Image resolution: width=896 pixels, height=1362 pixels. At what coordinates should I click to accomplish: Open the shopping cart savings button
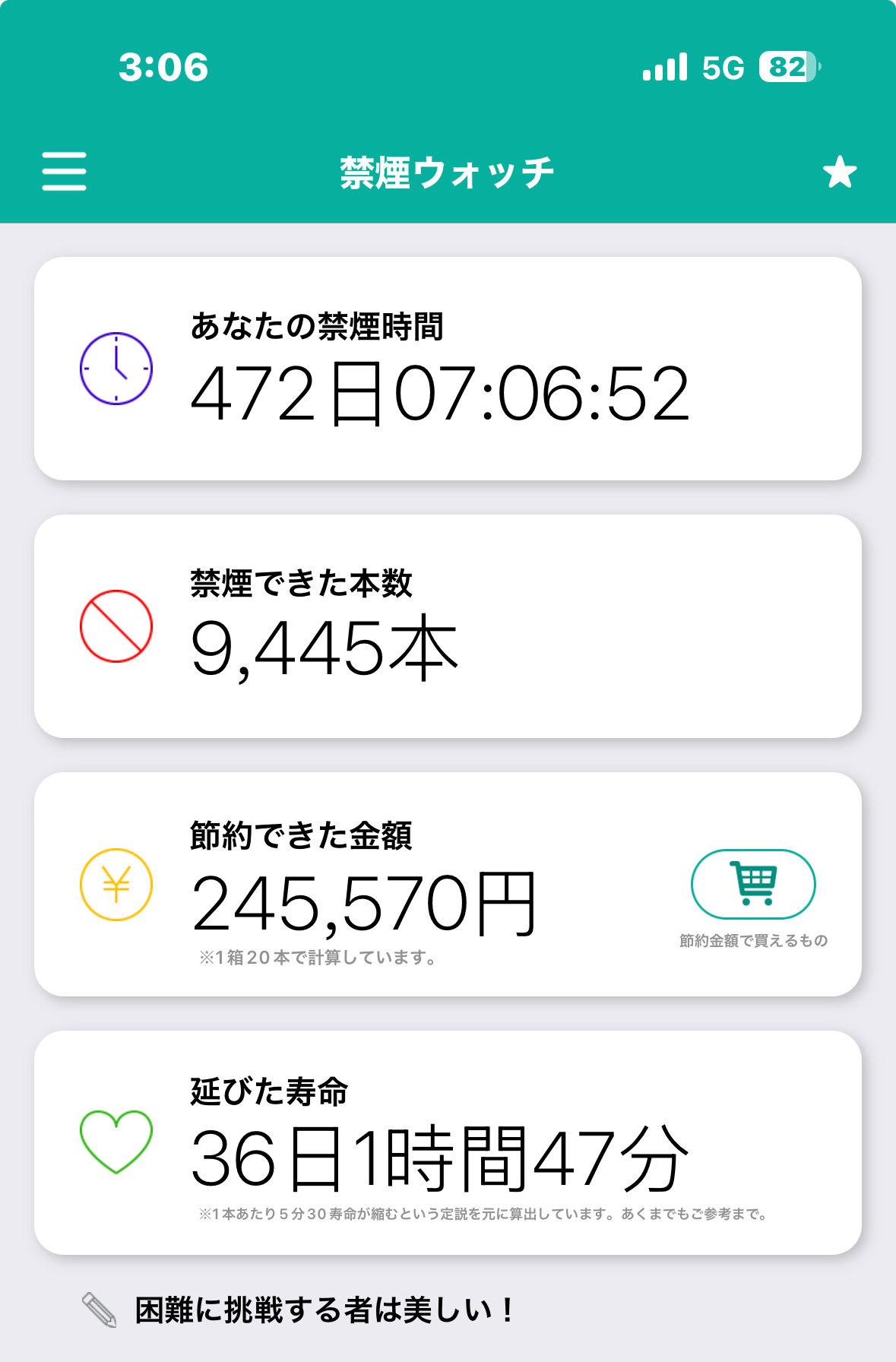pos(752,884)
